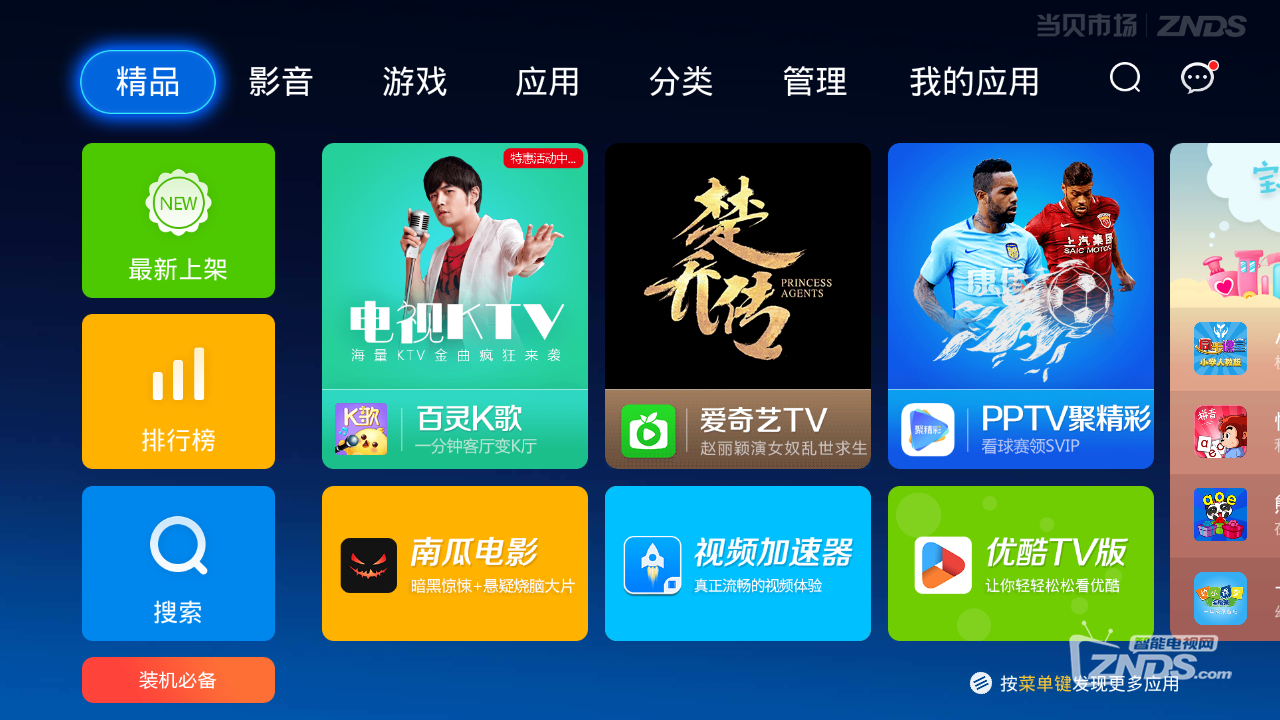This screenshot has width=1280, height=720.
Task: Switch to the 游戏 tab
Action: (414, 82)
